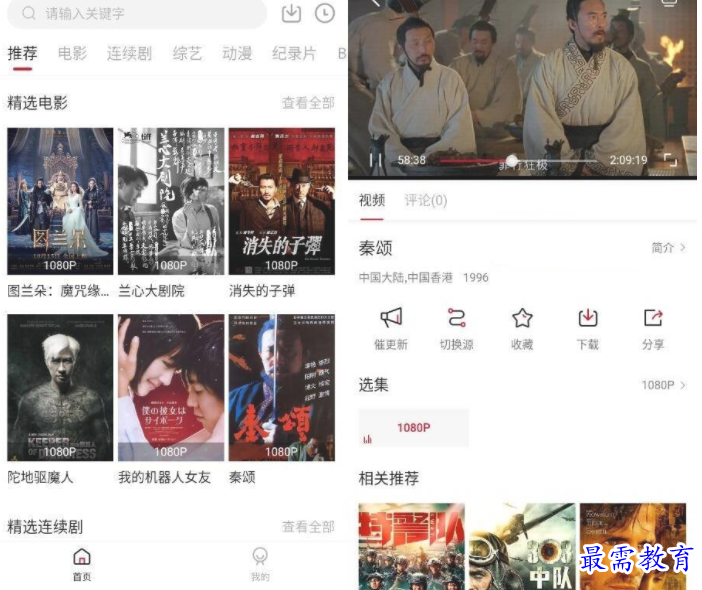702x590 pixels.
Task: Go to the 我的 tab
Action: click(260, 563)
